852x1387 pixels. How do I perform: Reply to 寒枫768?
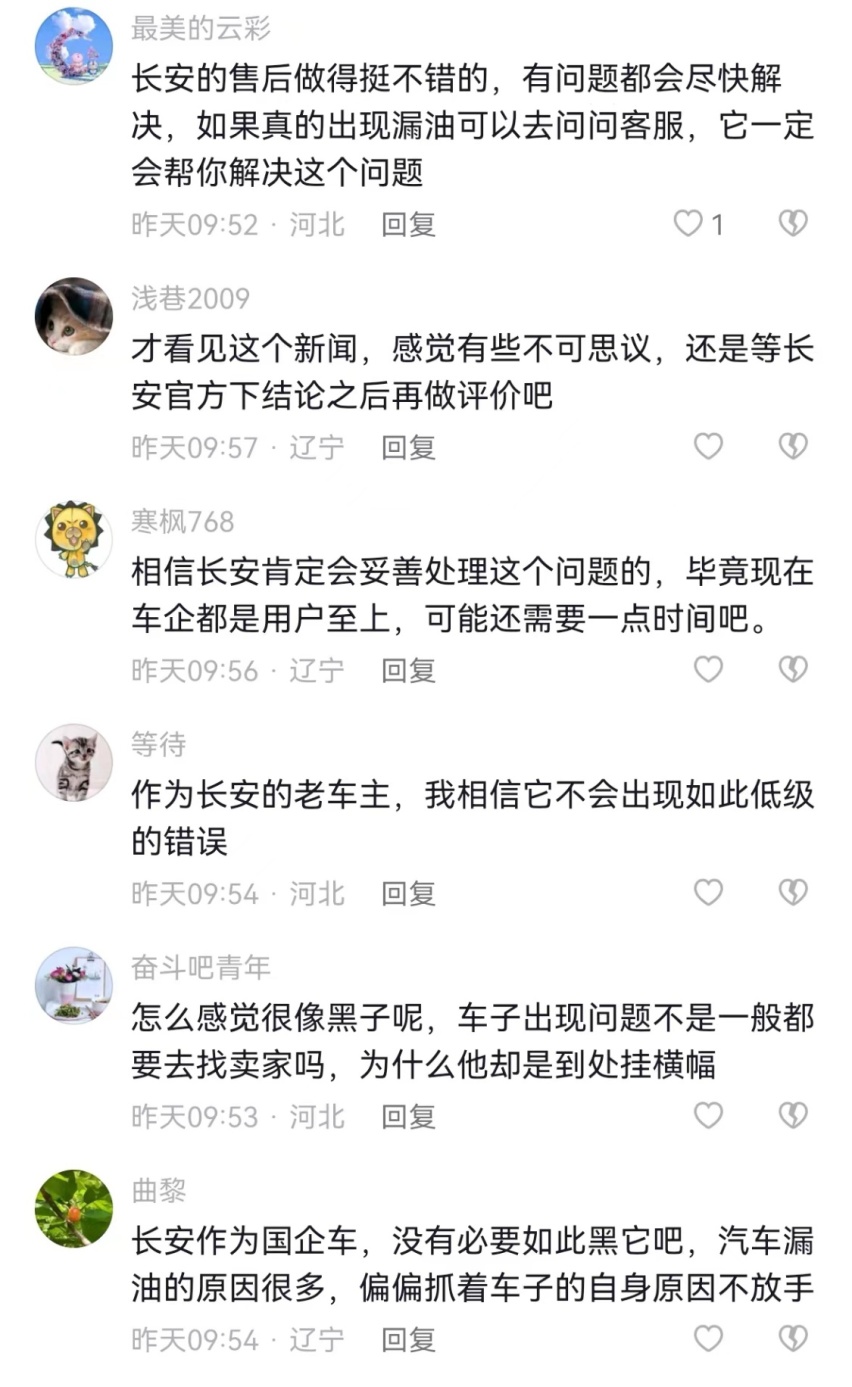point(408,670)
